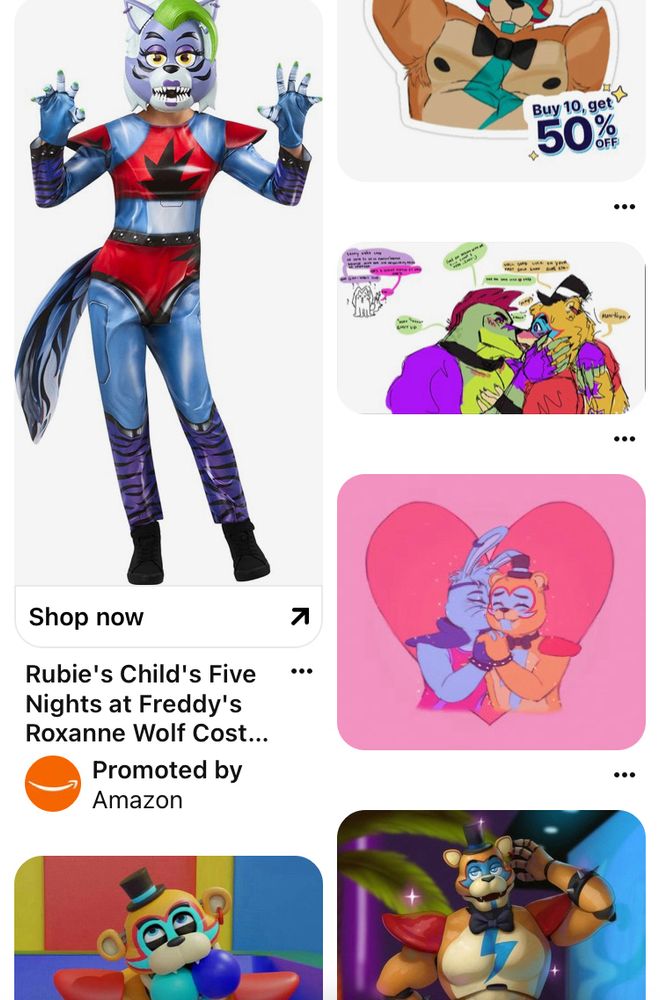Open the bear with lightning bolt pin

491,905
